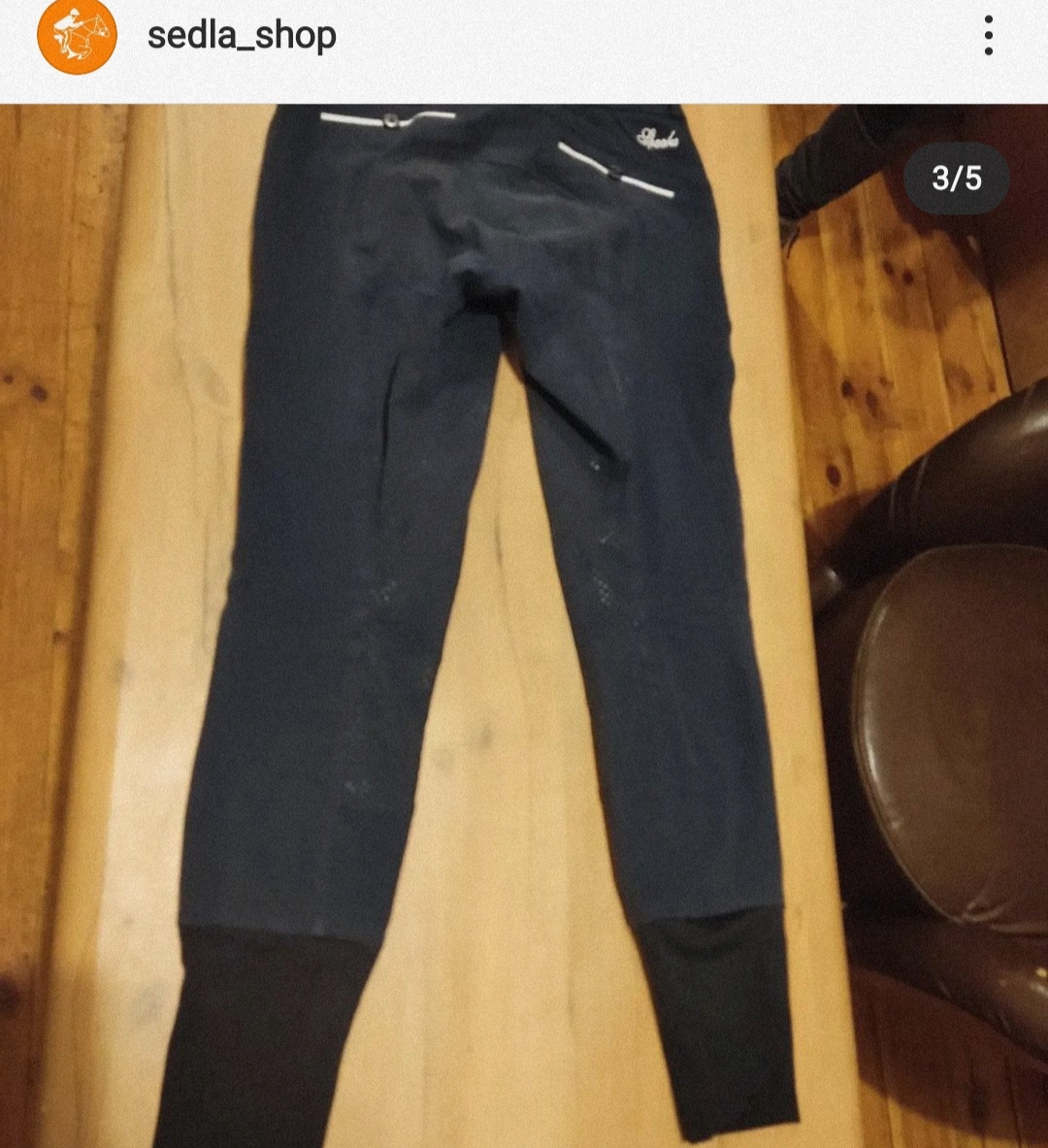Screen dimensions: 1048x1148
Task: Open sedla_shop profile picture
Action: tap(77, 35)
